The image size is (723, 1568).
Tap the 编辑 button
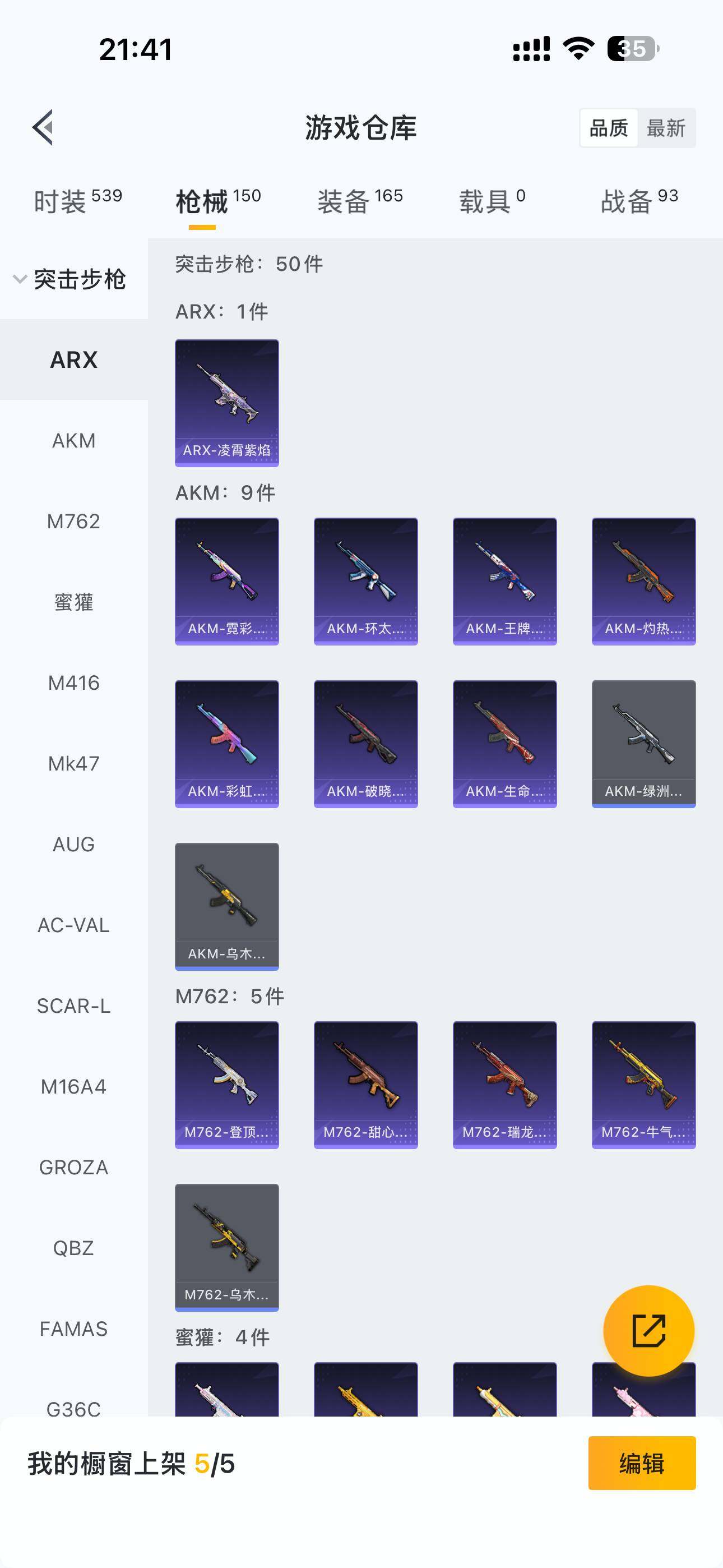coord(641,1463)
